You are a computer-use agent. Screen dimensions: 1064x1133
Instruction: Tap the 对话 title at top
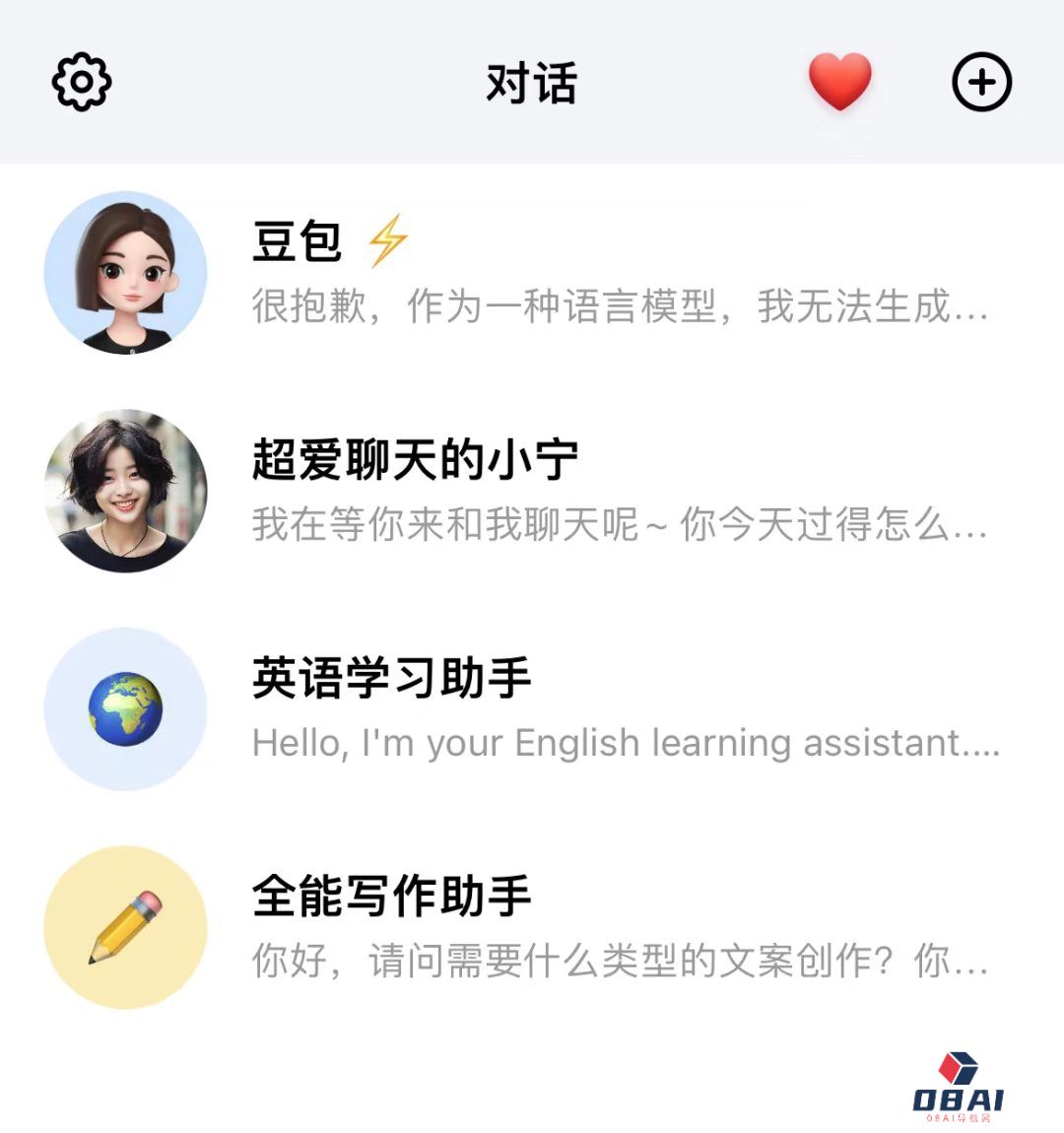point(532,81)
